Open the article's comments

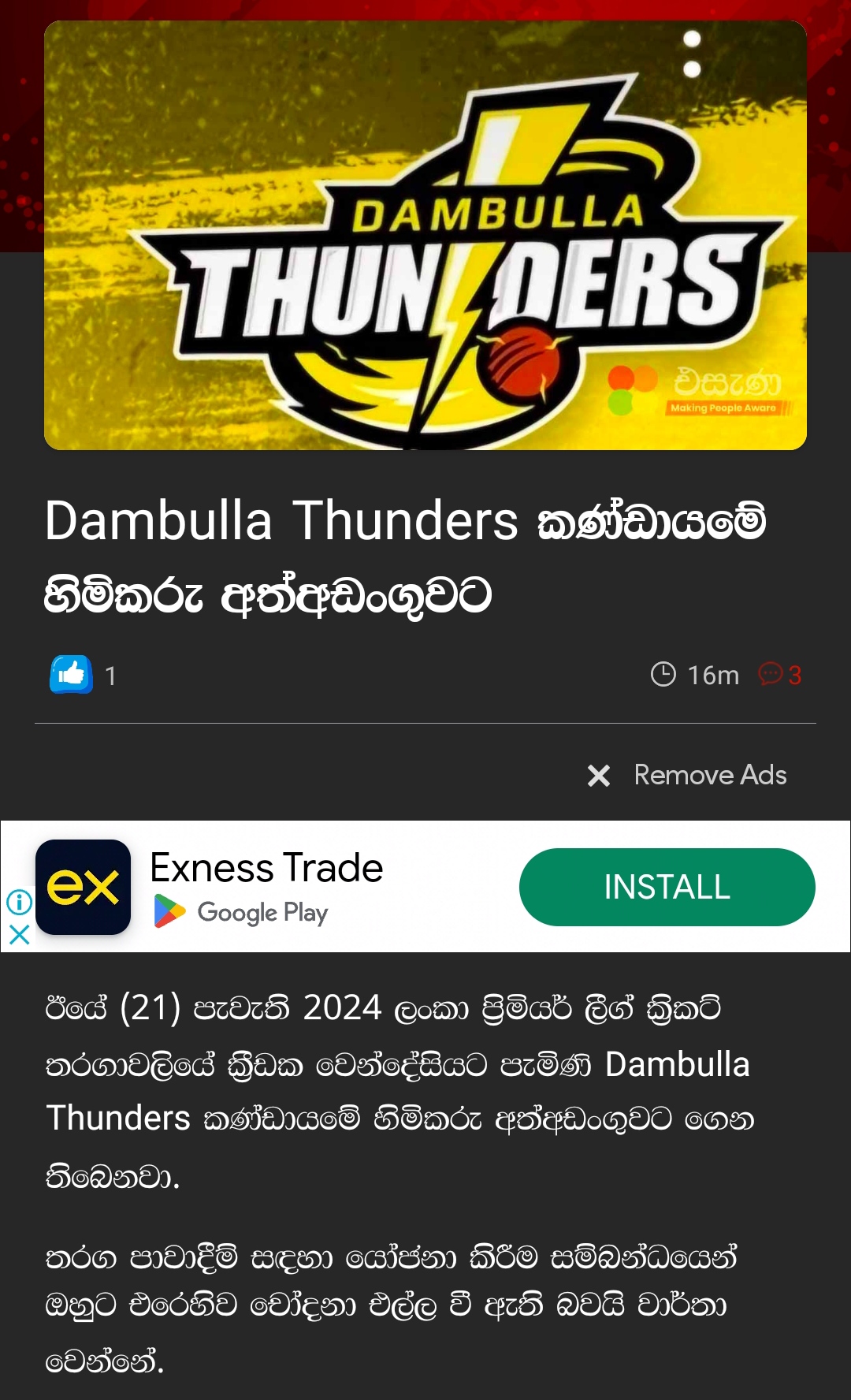point(780,675)
